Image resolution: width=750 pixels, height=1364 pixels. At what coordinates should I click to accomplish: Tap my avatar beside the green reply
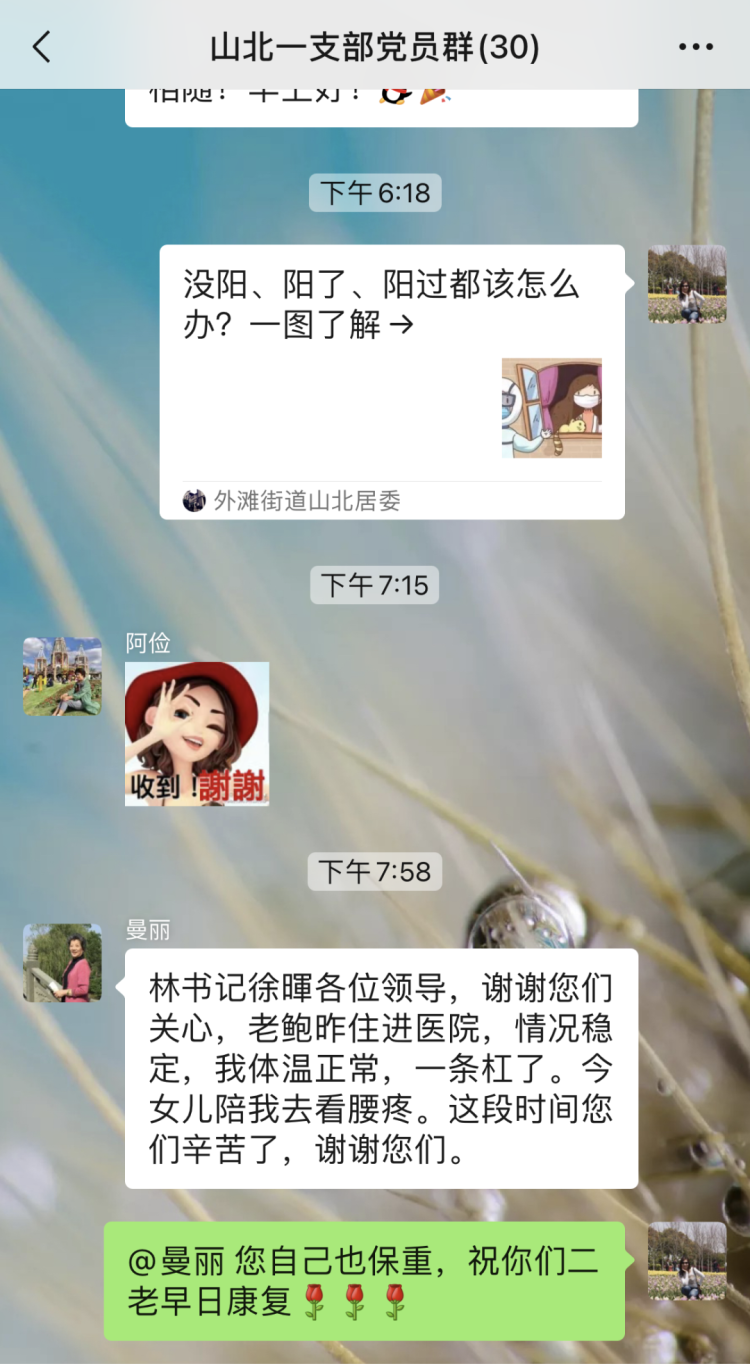[687, 1260]
